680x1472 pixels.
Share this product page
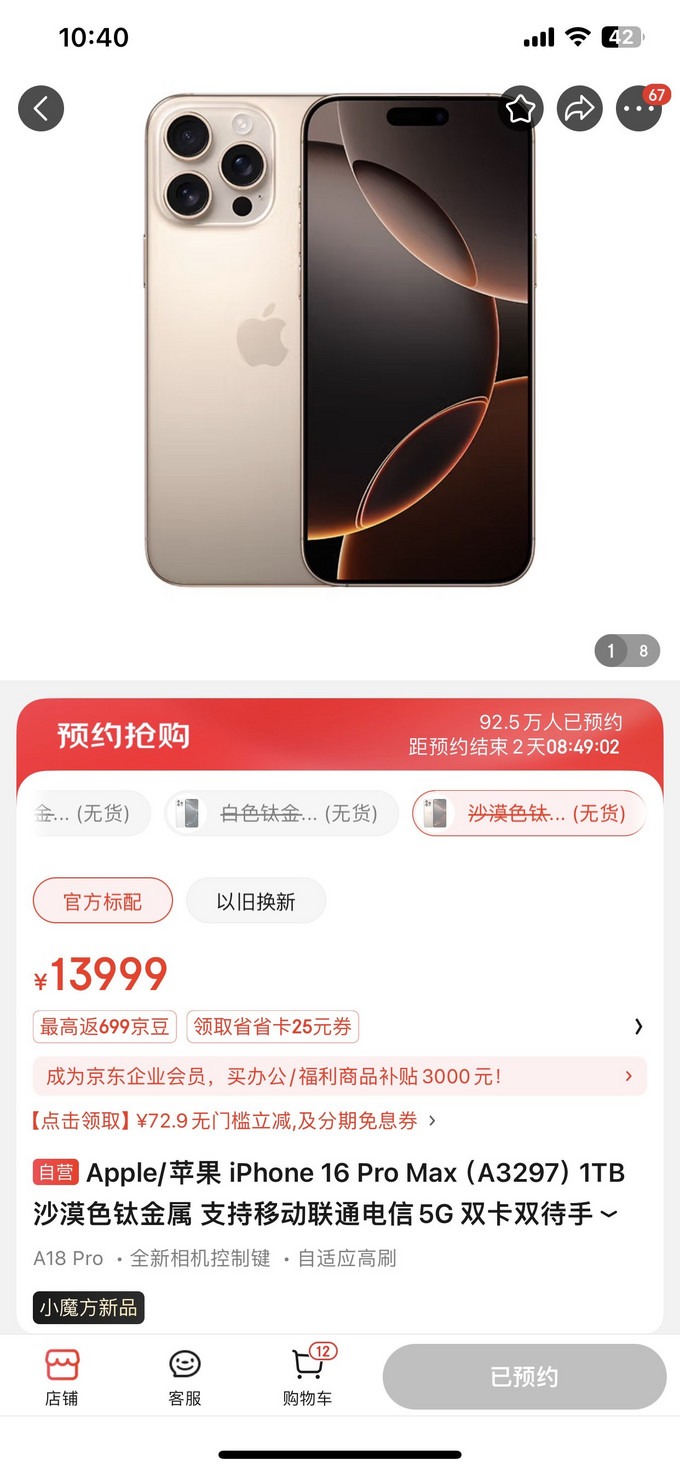[580, 109]
